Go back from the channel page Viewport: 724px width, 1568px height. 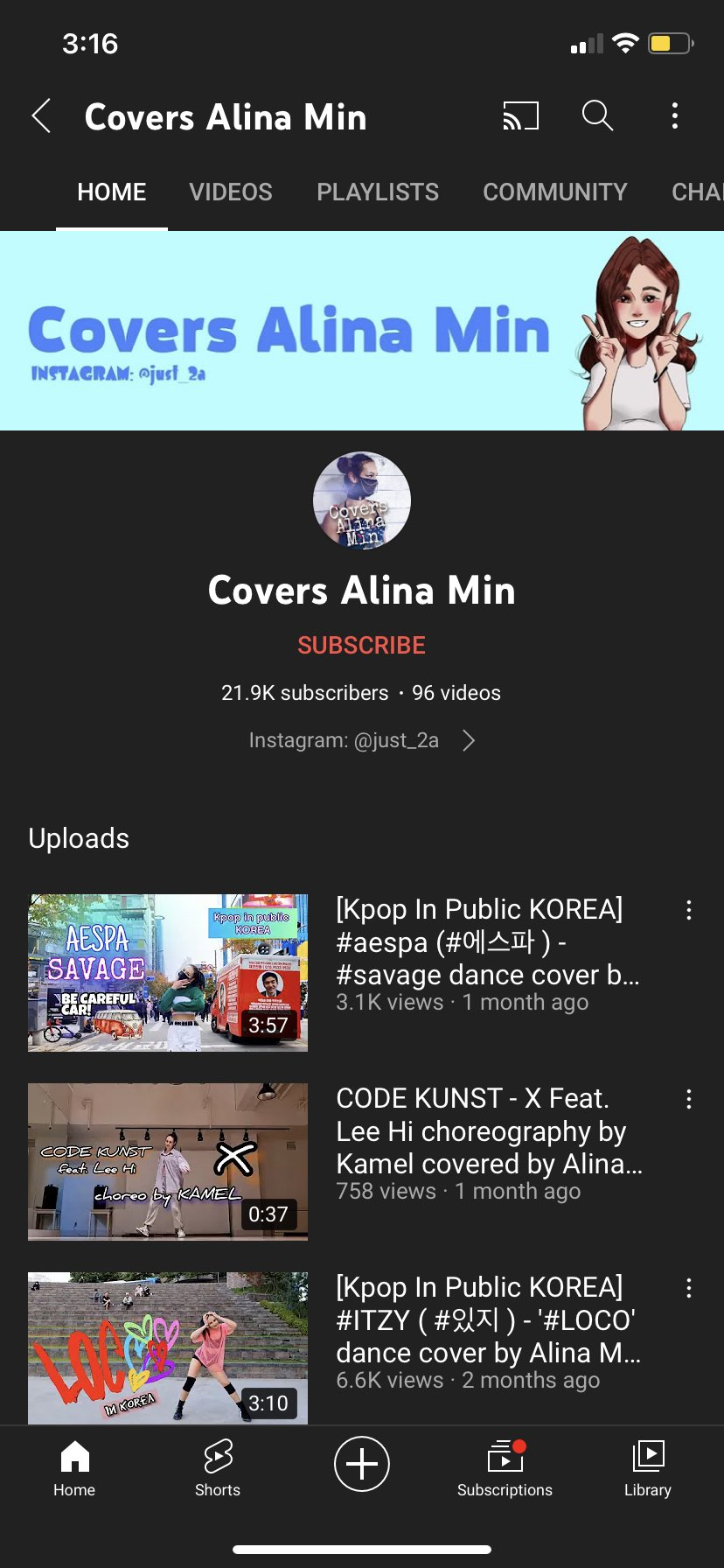[41, 115]
